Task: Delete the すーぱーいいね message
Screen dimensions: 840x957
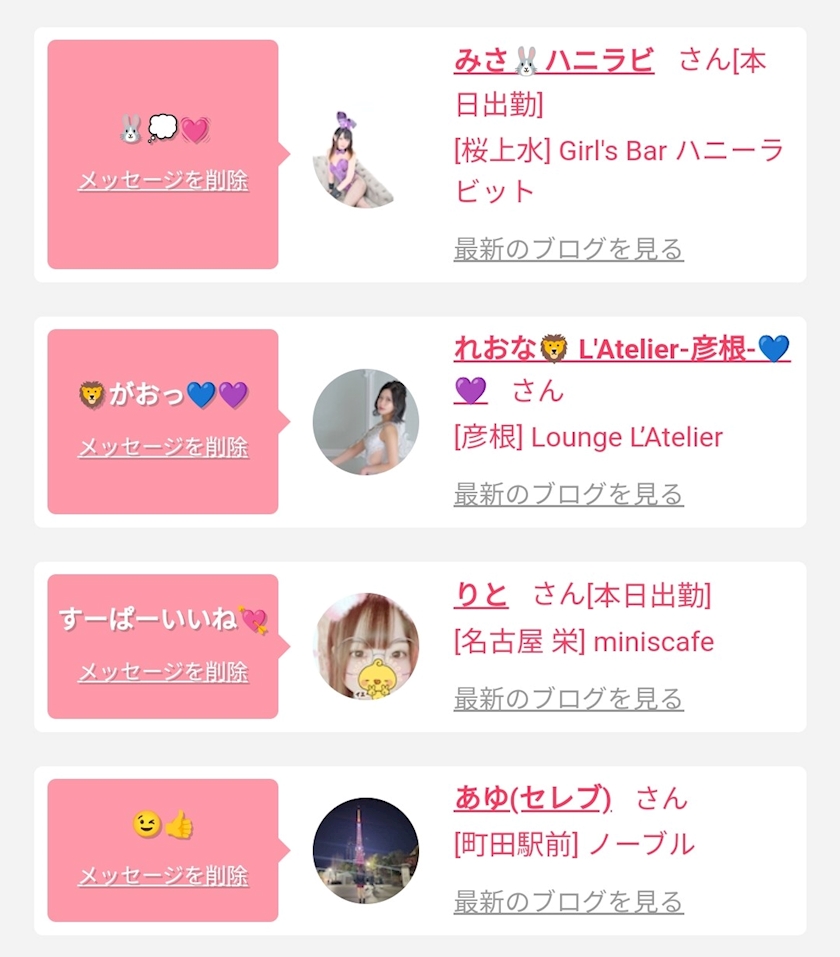Action: [164, 671]
